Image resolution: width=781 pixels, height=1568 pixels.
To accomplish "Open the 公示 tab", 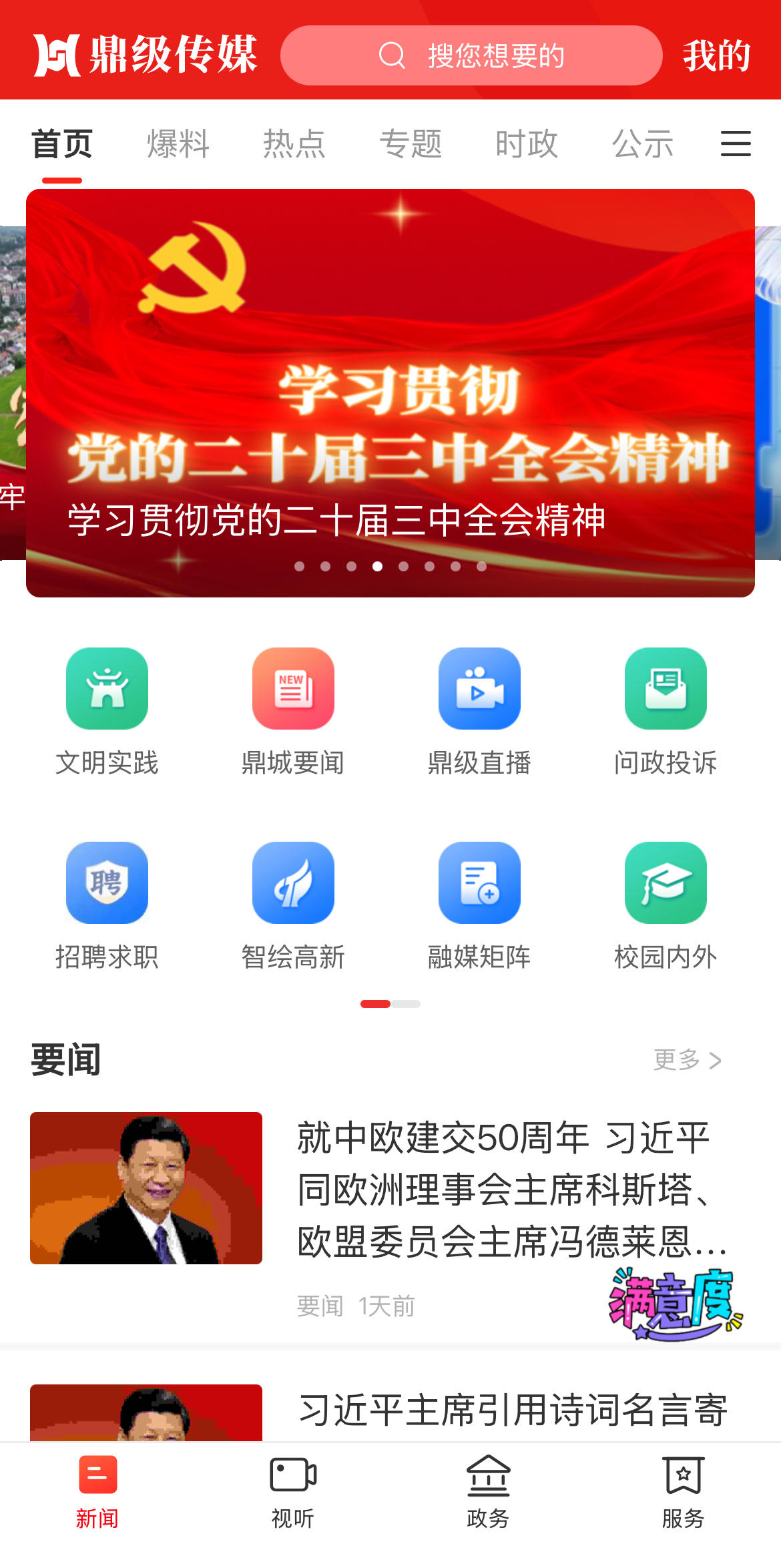I will tap(643, 144).
